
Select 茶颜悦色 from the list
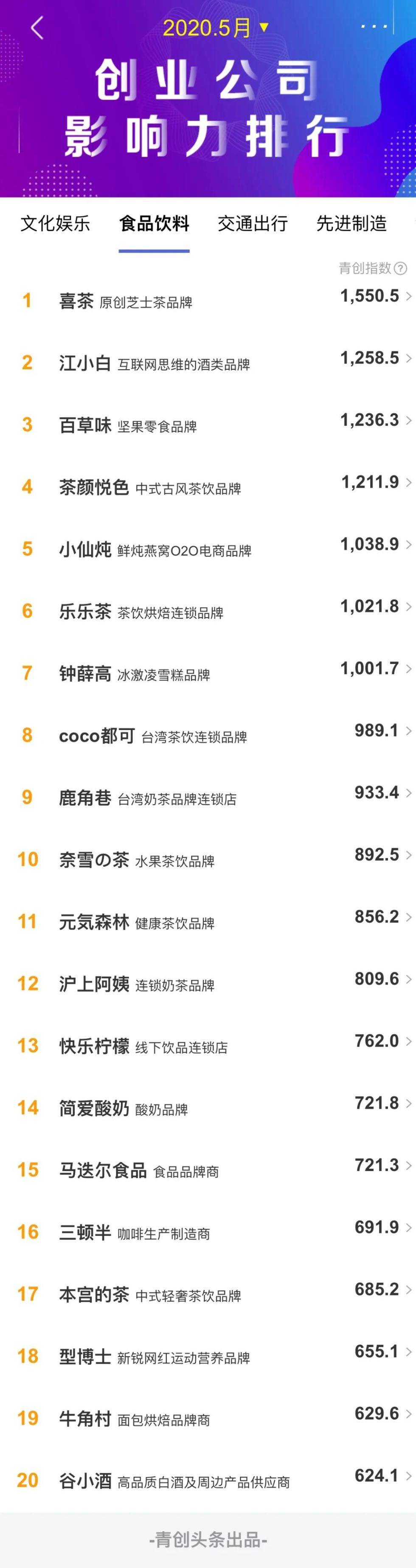208,487
